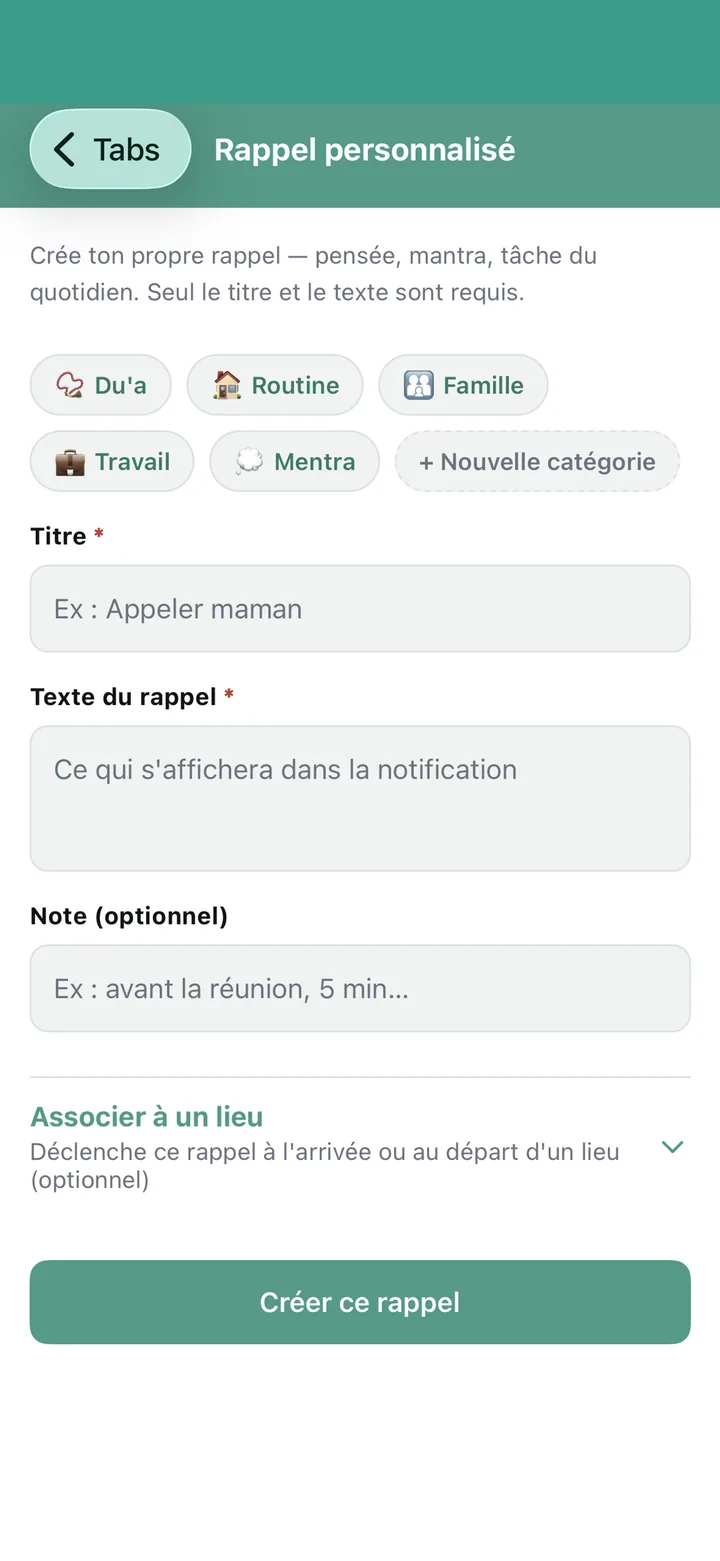This screenshot has height=1561, width=720.
Task: Toggle Famille category selection
Action: click(463, 385)
